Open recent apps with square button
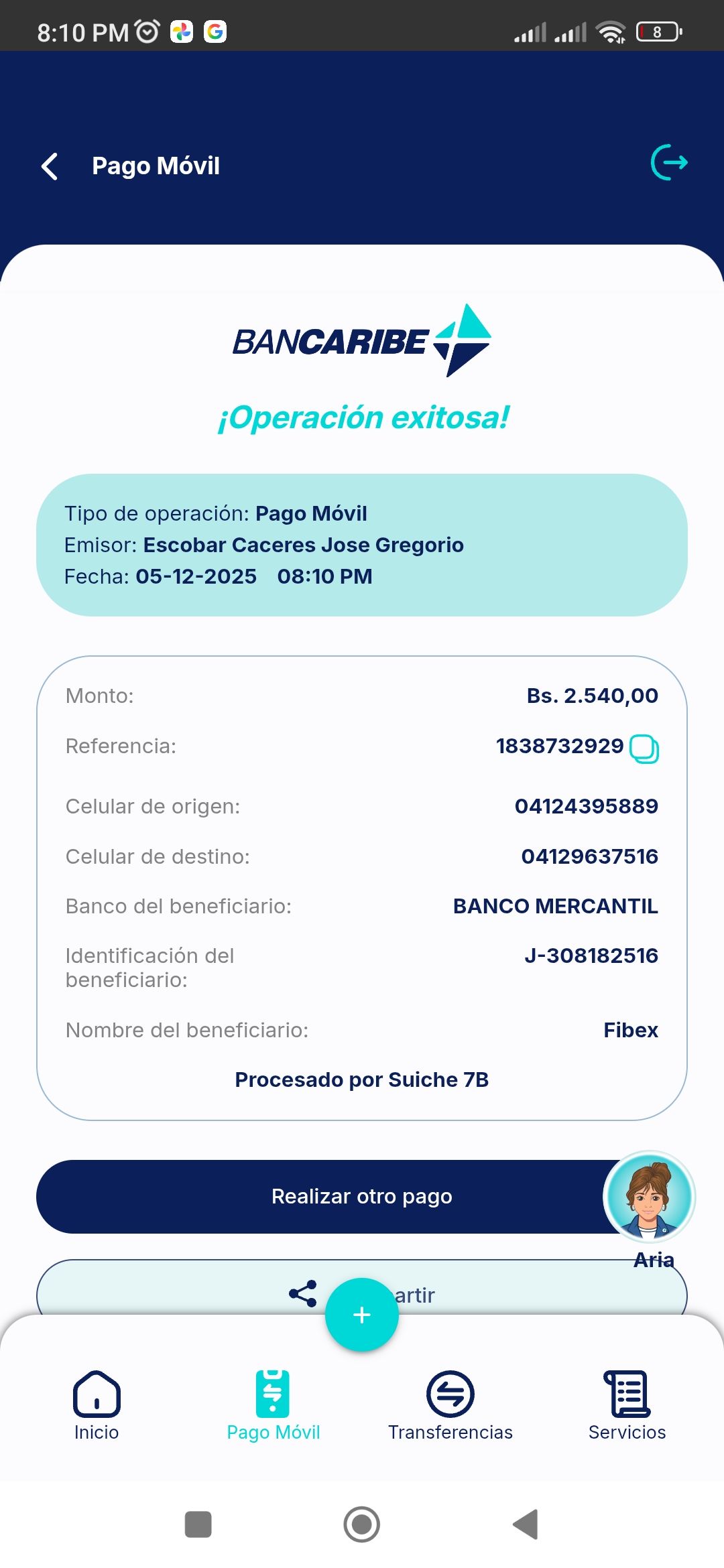This screenshot has width=724, height=1568. pos(198,1524)
